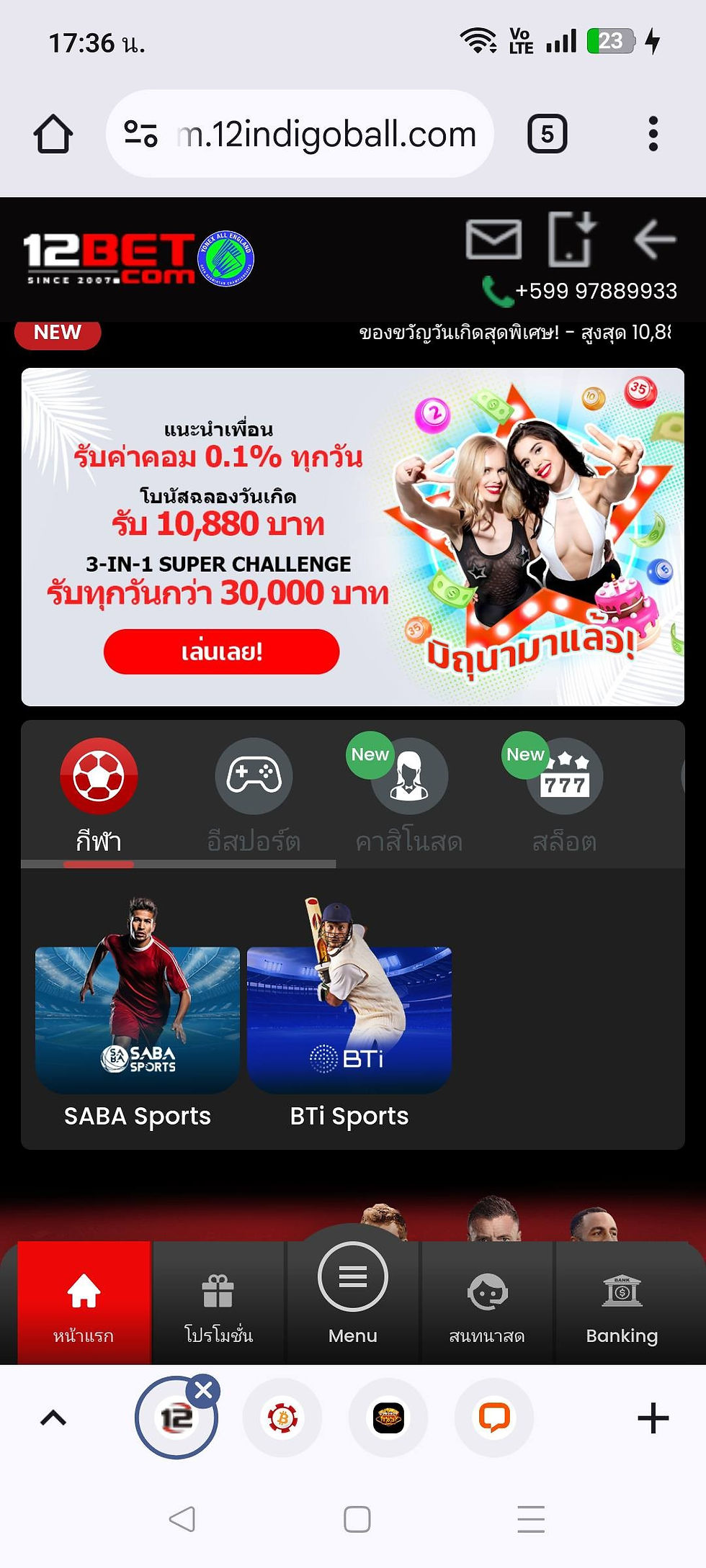The image size is (706, 1568).
Task: Open the tab switcher showing 5 tabs
Action: [547, 135]
